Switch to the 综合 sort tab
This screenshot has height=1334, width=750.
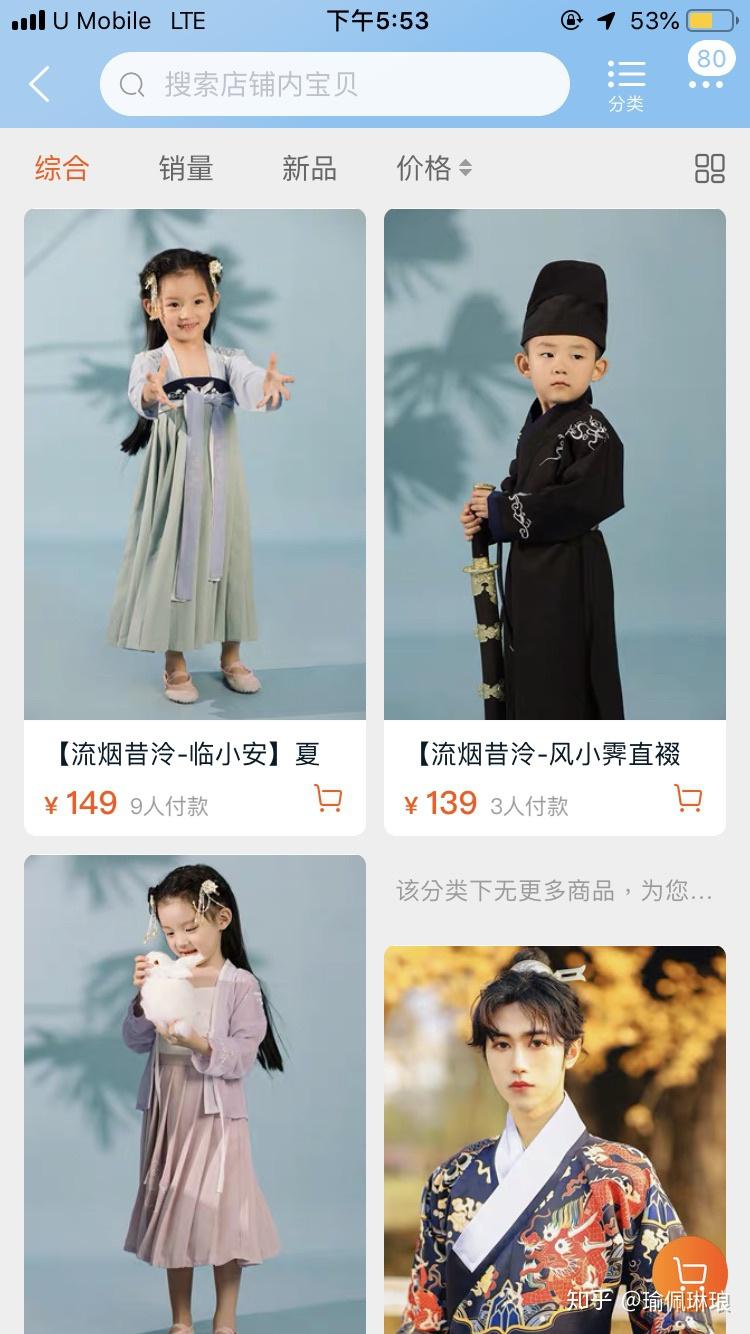pos(62,168)
